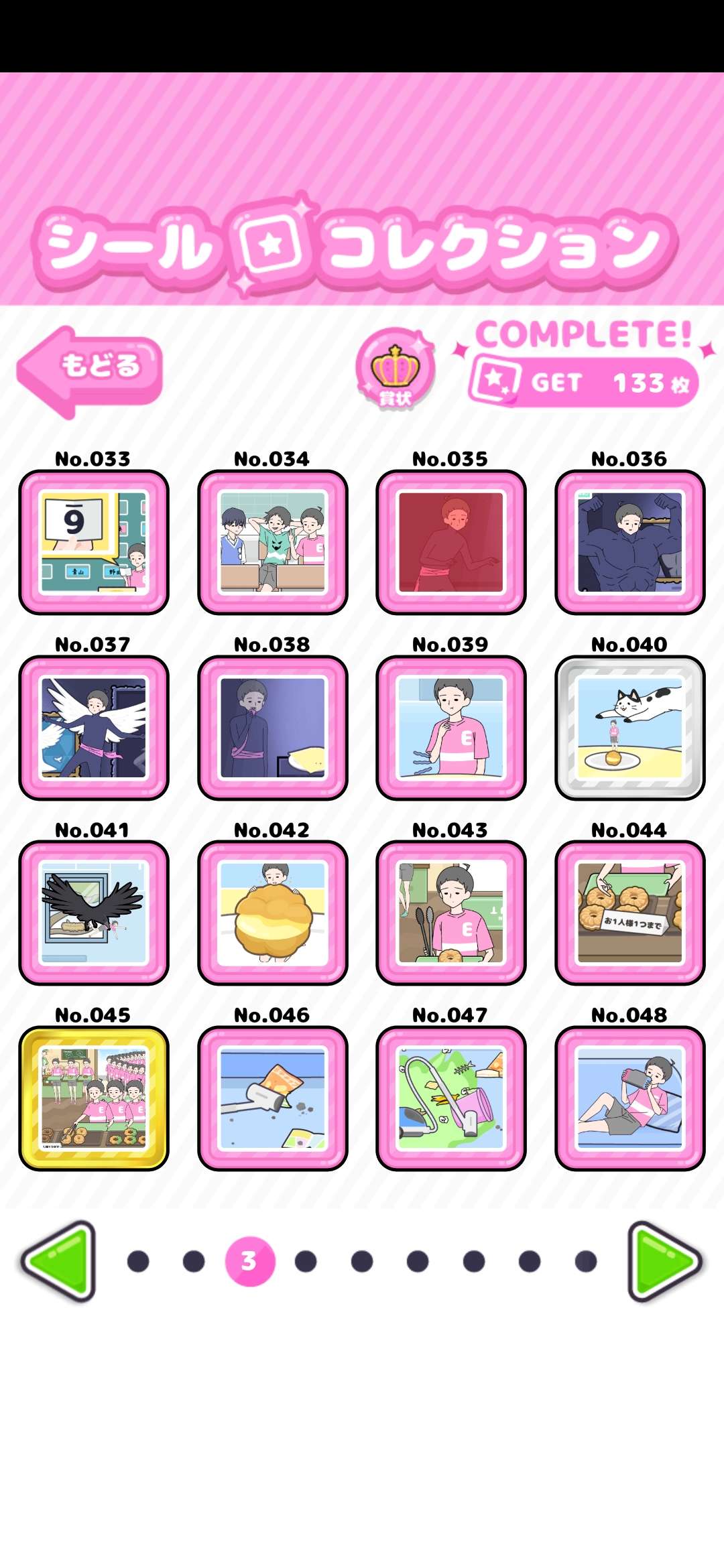Select vacuum cleaner sticker No.047

[451, 1098]
